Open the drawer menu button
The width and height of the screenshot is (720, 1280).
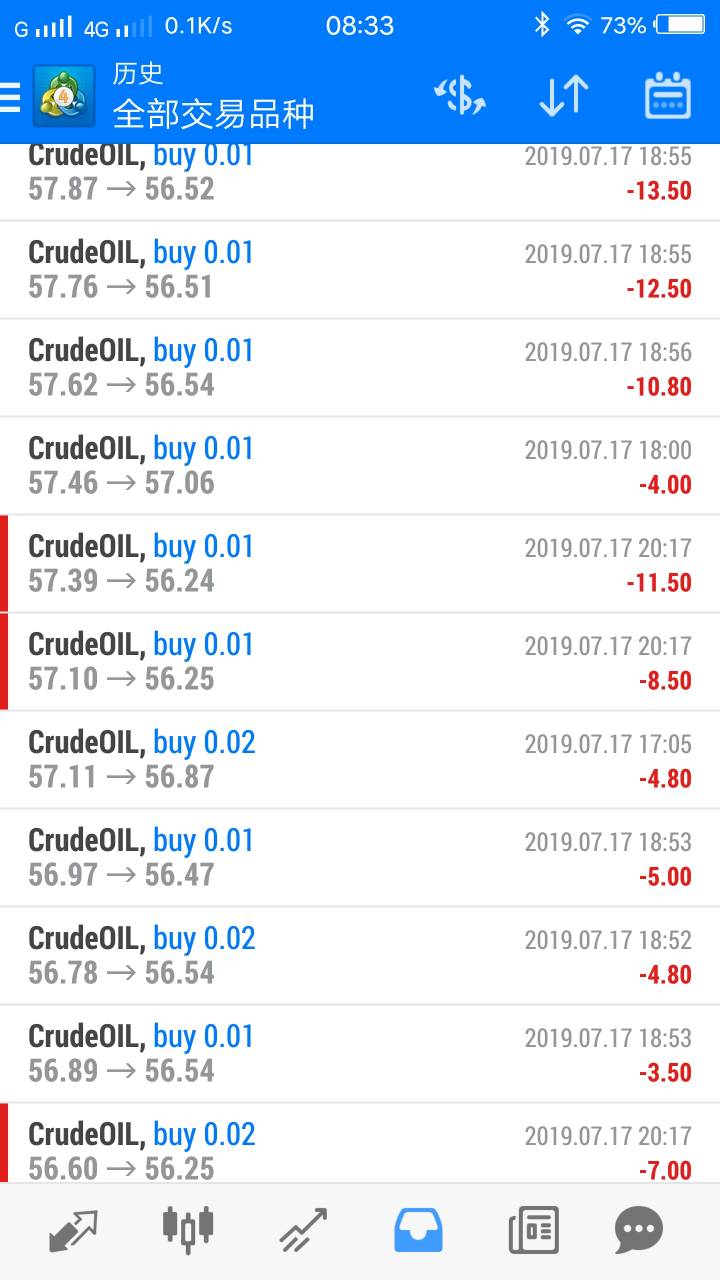[x=10, y=97]
